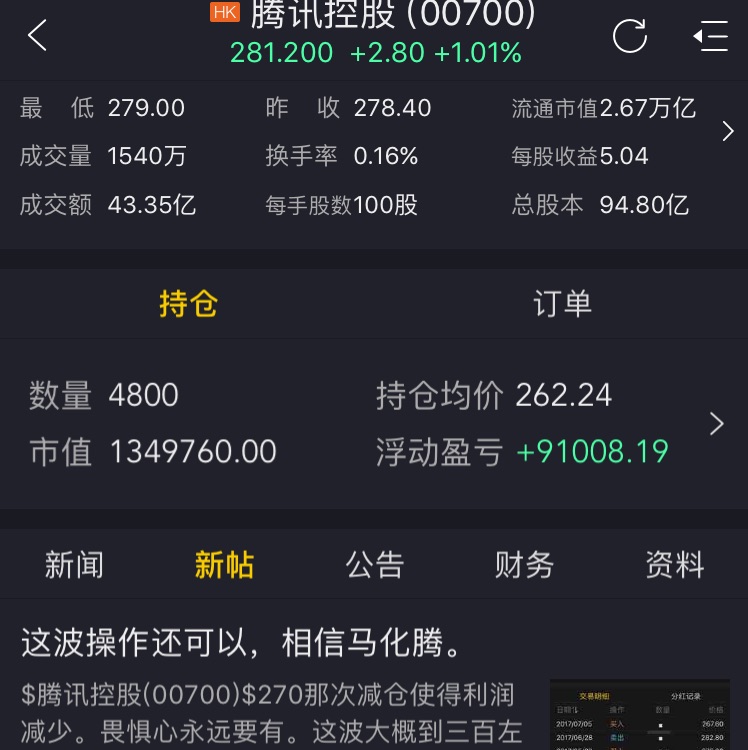Screen dimensions: 748x750
Task: Refresh the Tencent stock quote
Action: 630,36
